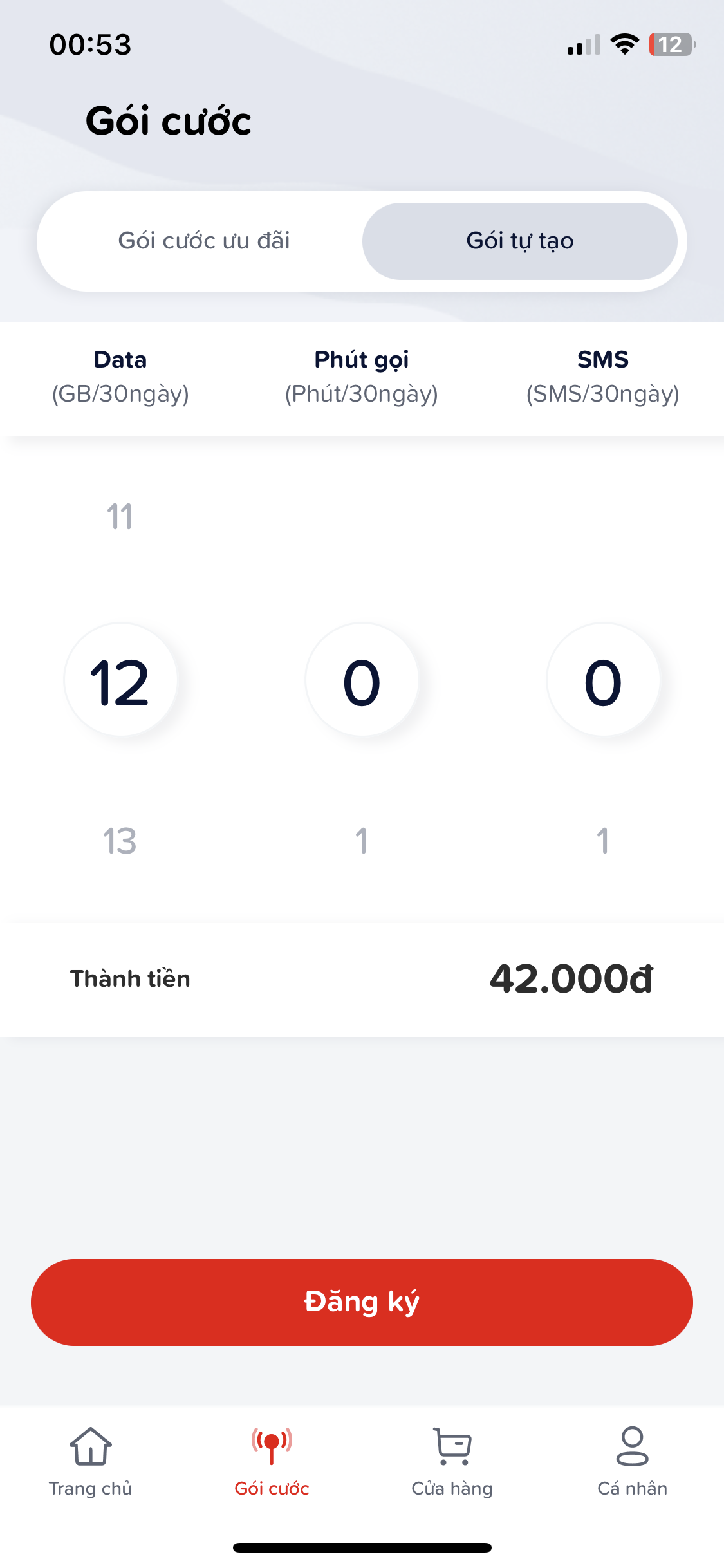The image size is (724, 1568).
Task: Open the Gói cước tab
Action: coord(272,1462)
